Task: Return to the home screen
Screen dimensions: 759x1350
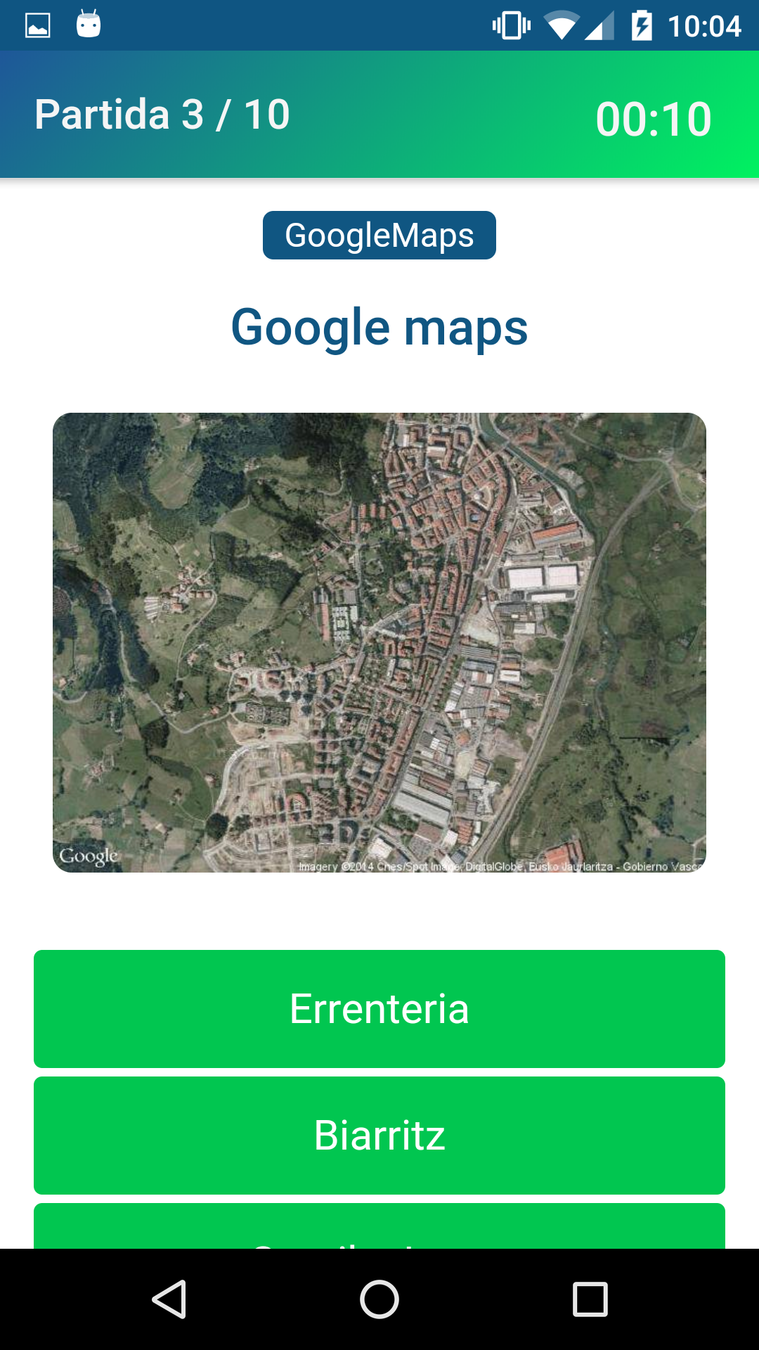Action: [379, 1299]
